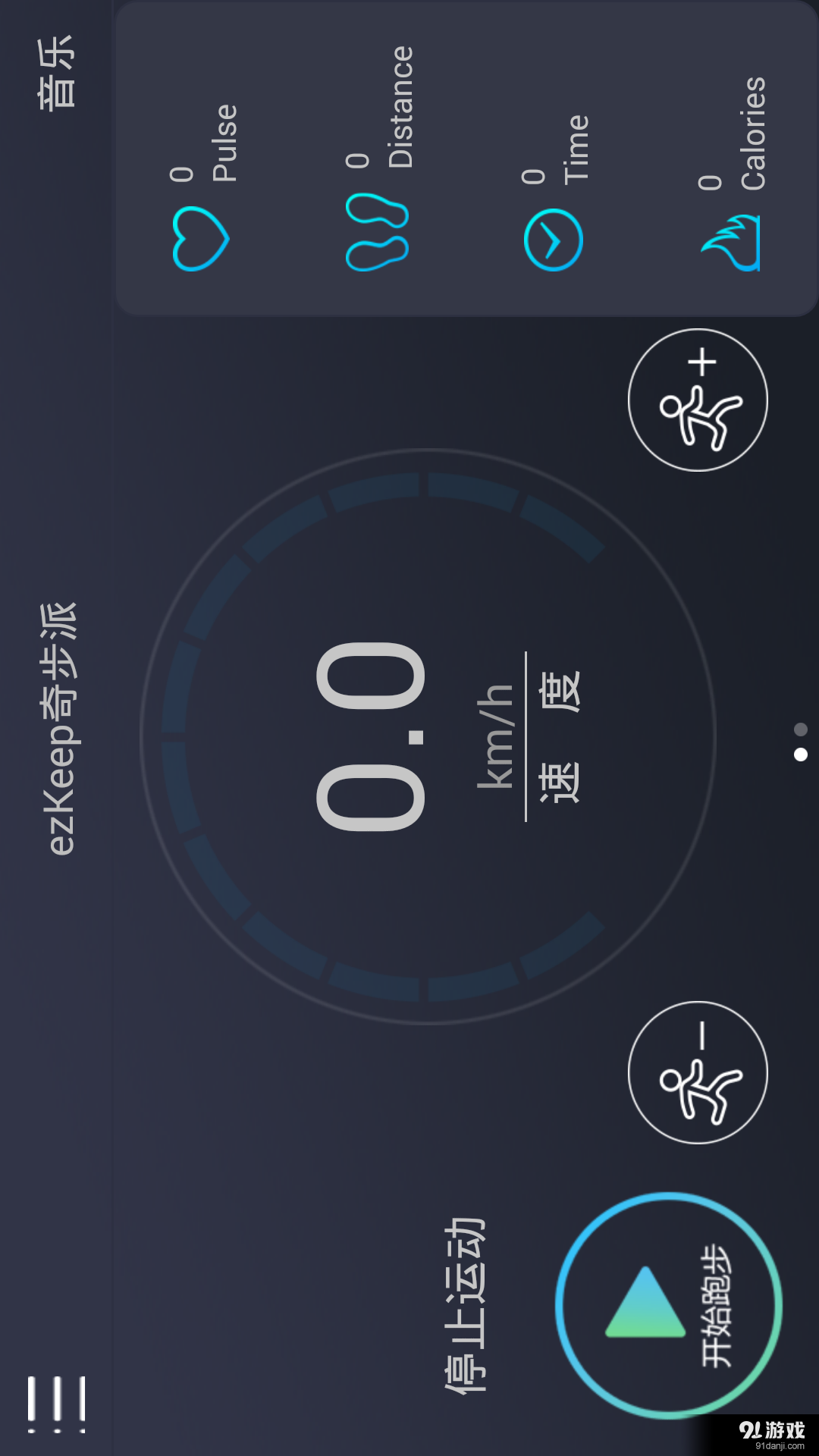Increase speed with the plus runner button
This screenshot has width=819, height=1456.
click(698, 400)
